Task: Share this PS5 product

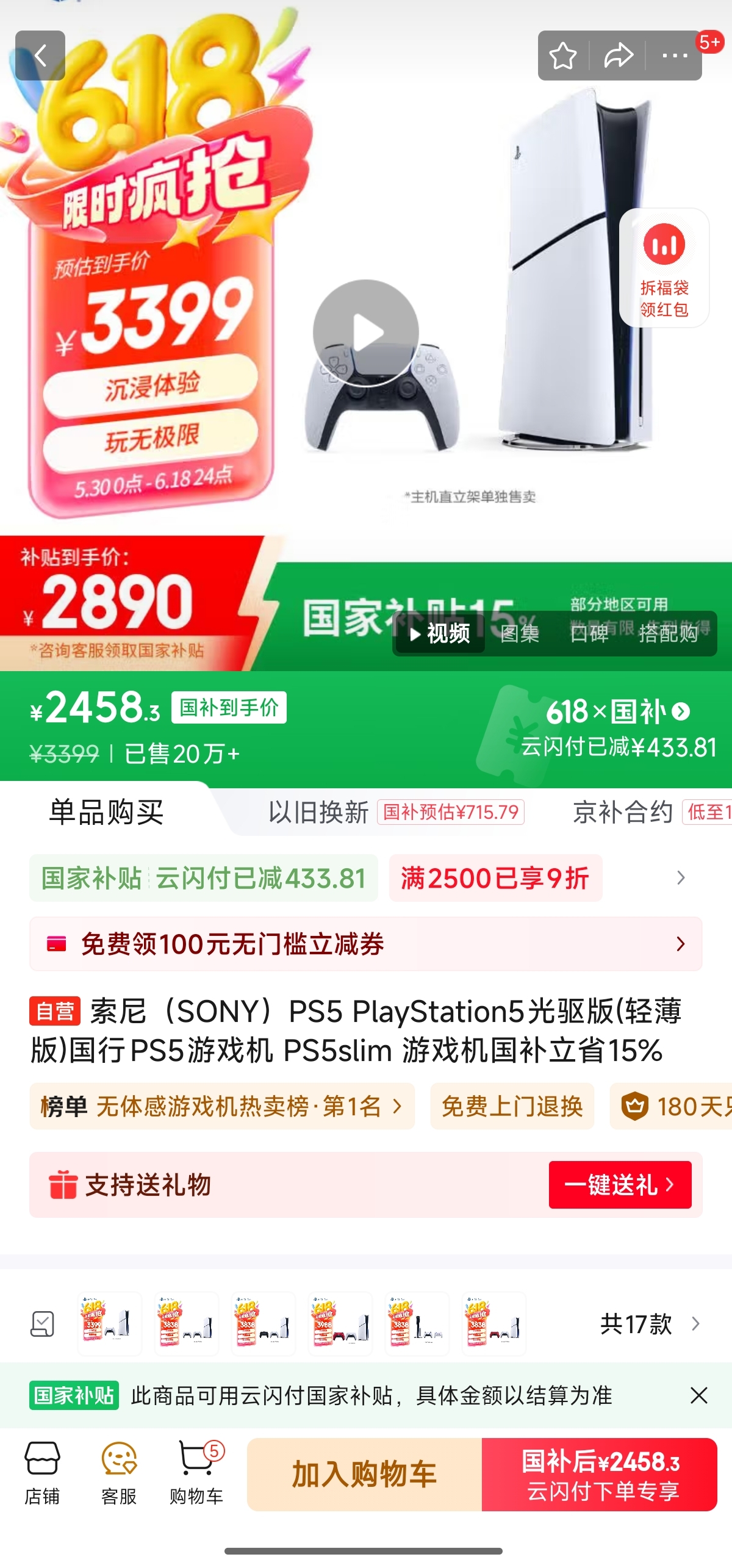Action: pos(618,56)
